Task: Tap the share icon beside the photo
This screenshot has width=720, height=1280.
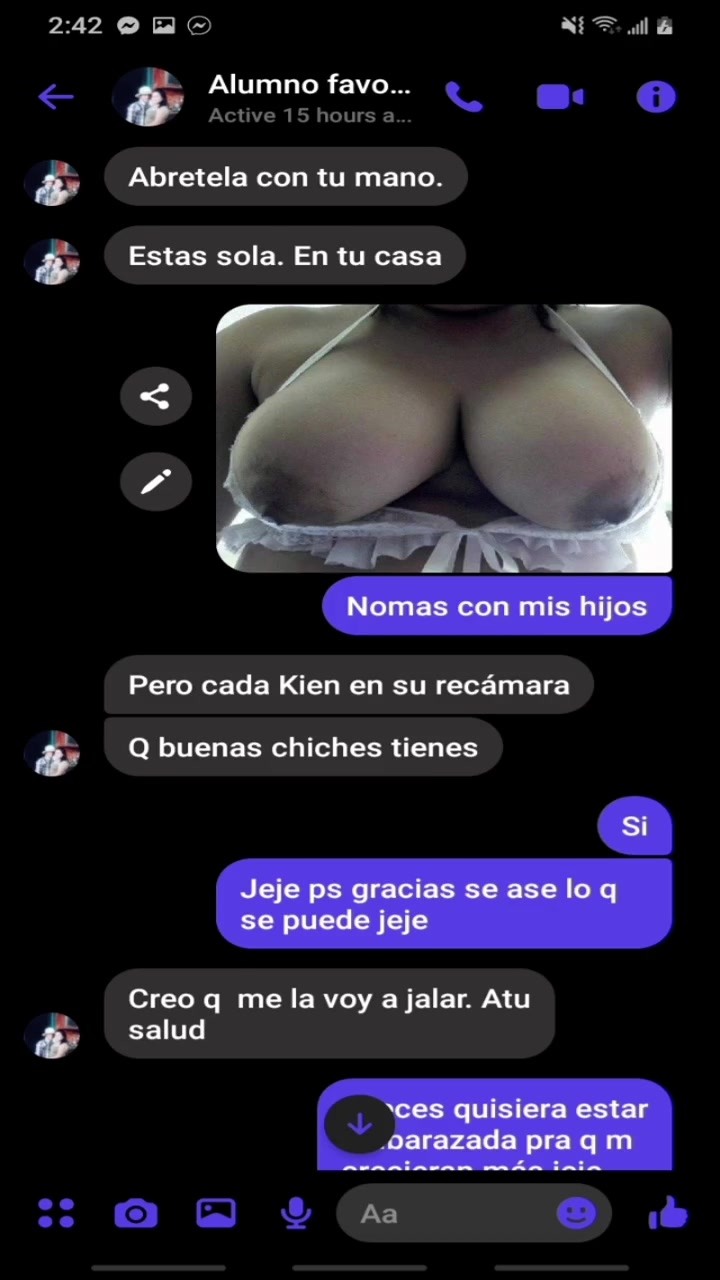Action: point(155,397)
